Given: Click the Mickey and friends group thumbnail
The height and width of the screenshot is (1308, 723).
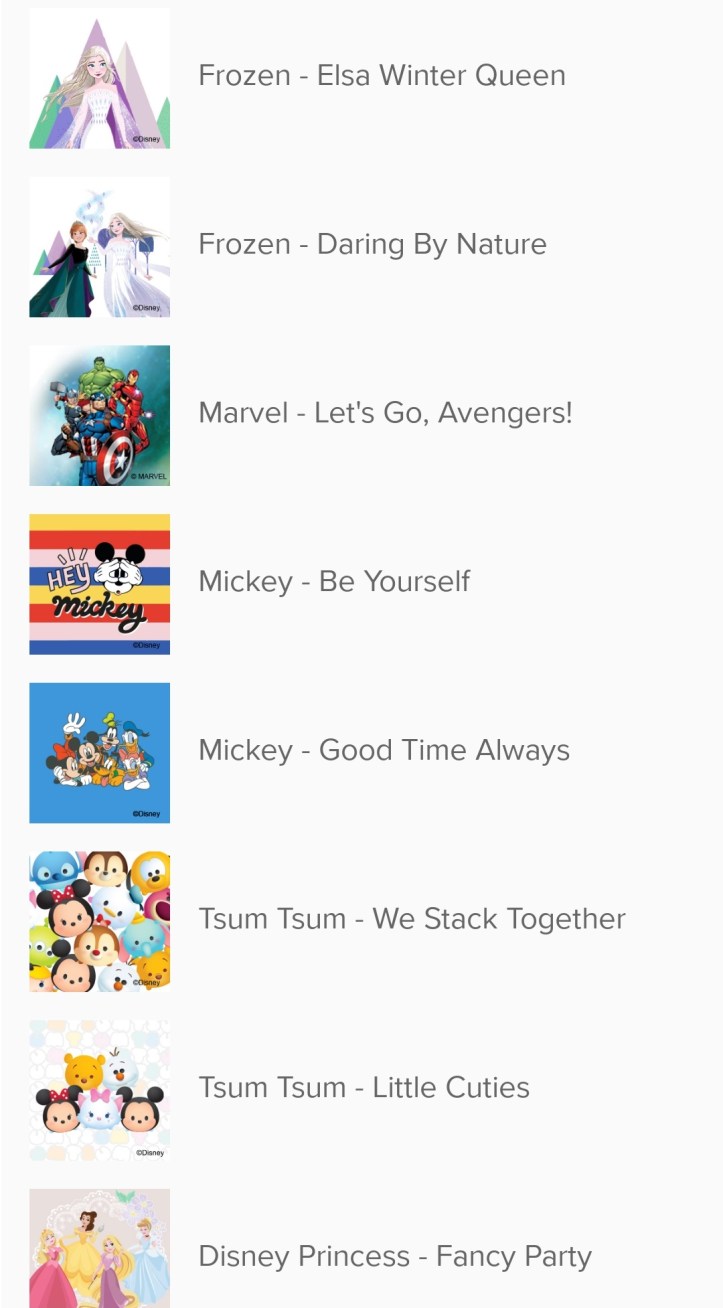Looking at the screenshot, I should 99,752.
